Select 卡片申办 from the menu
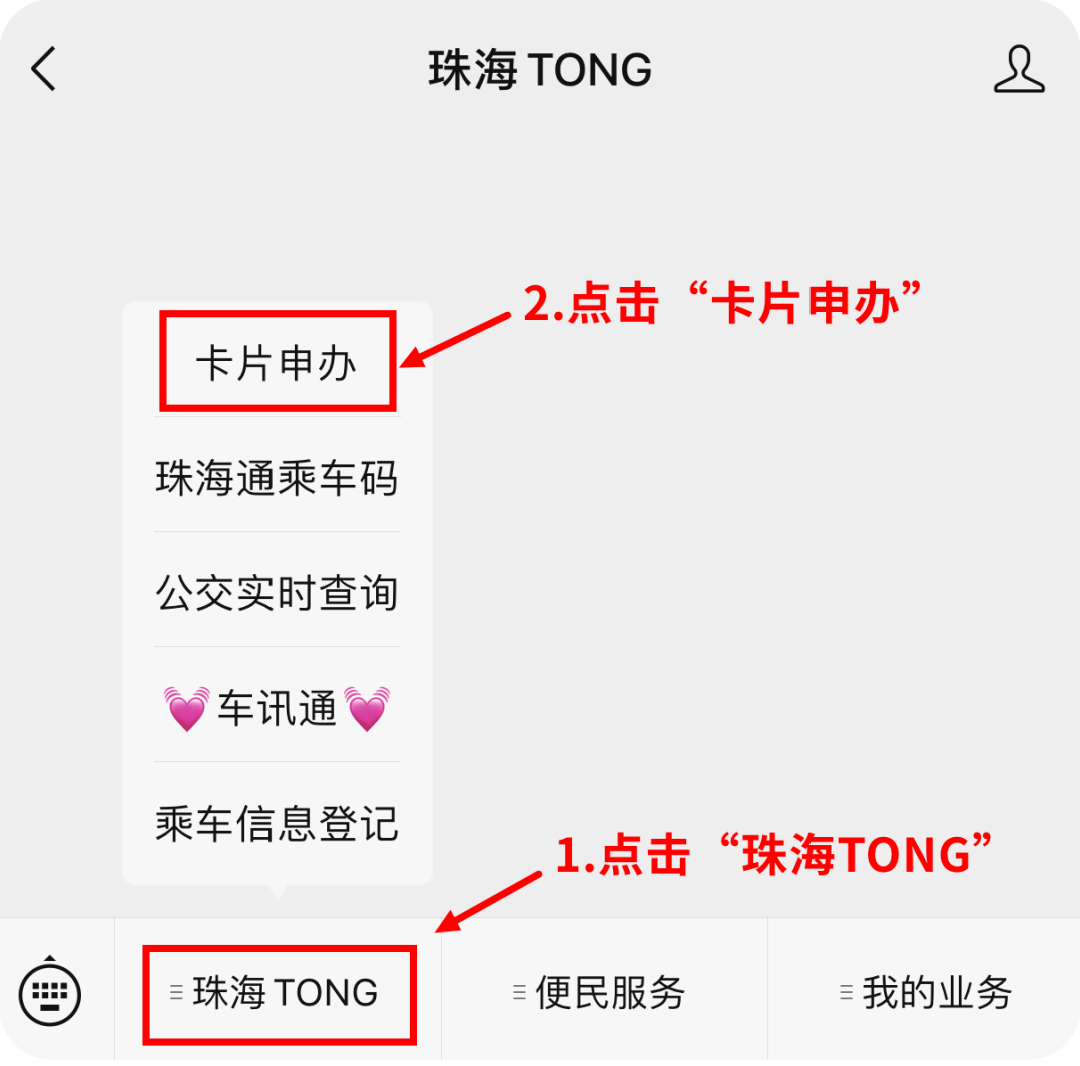The height and width of the screenshot is (1066, 1080). coord(277,364)
